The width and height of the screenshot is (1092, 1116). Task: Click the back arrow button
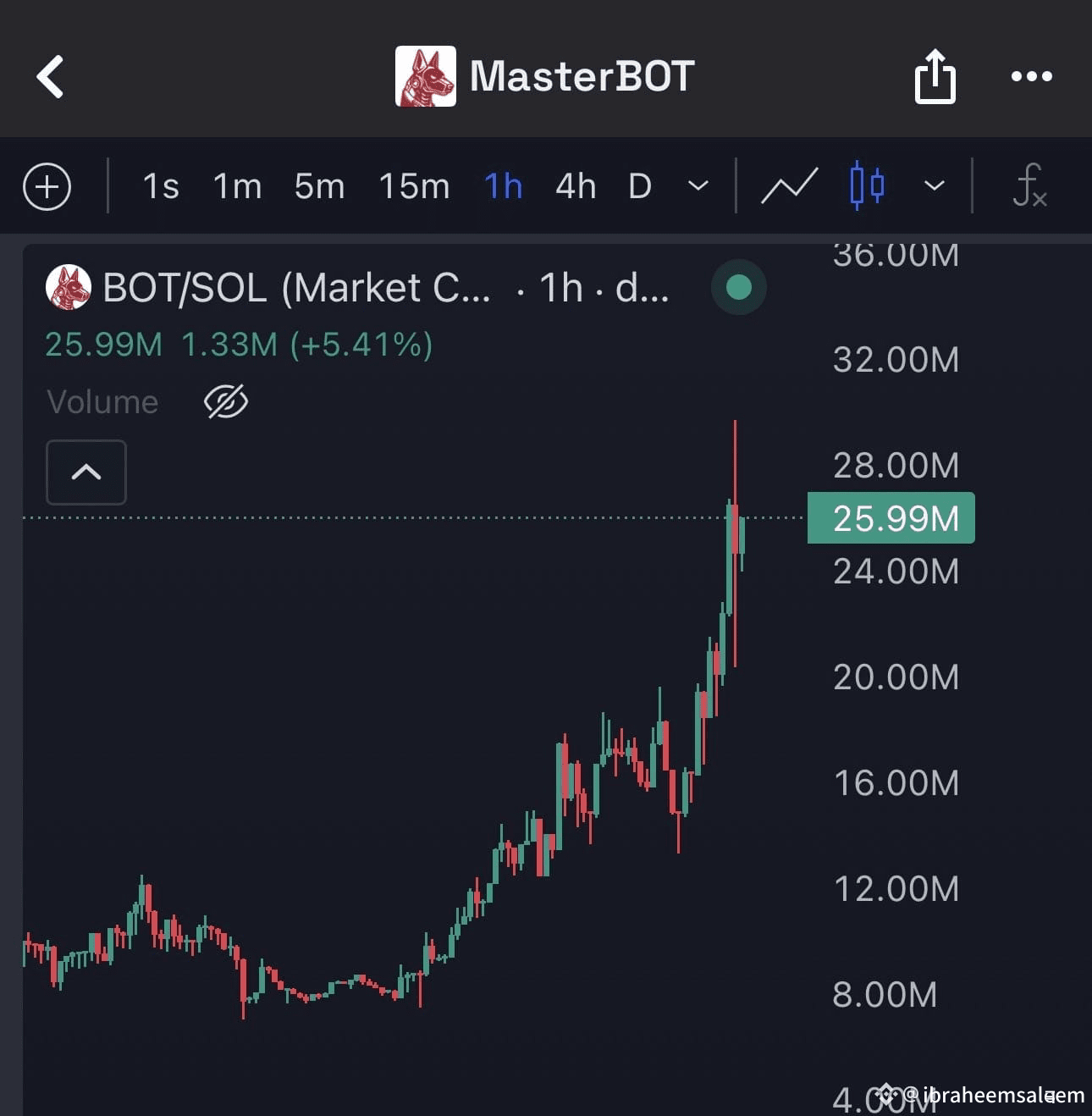click(51, 75)
